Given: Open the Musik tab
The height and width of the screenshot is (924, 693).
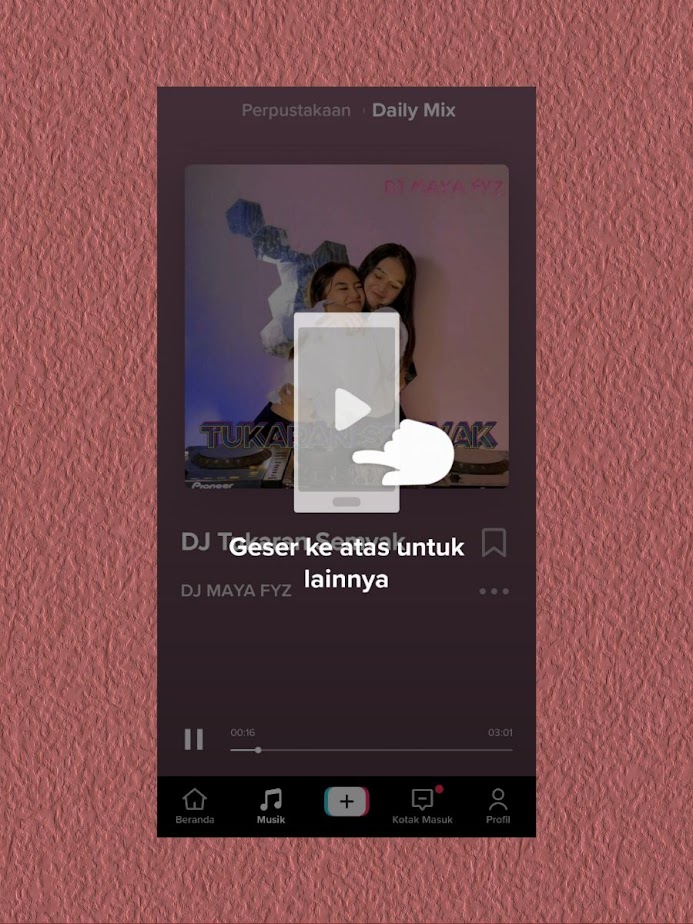Looking at the screenshot, I should coord(270,805).
